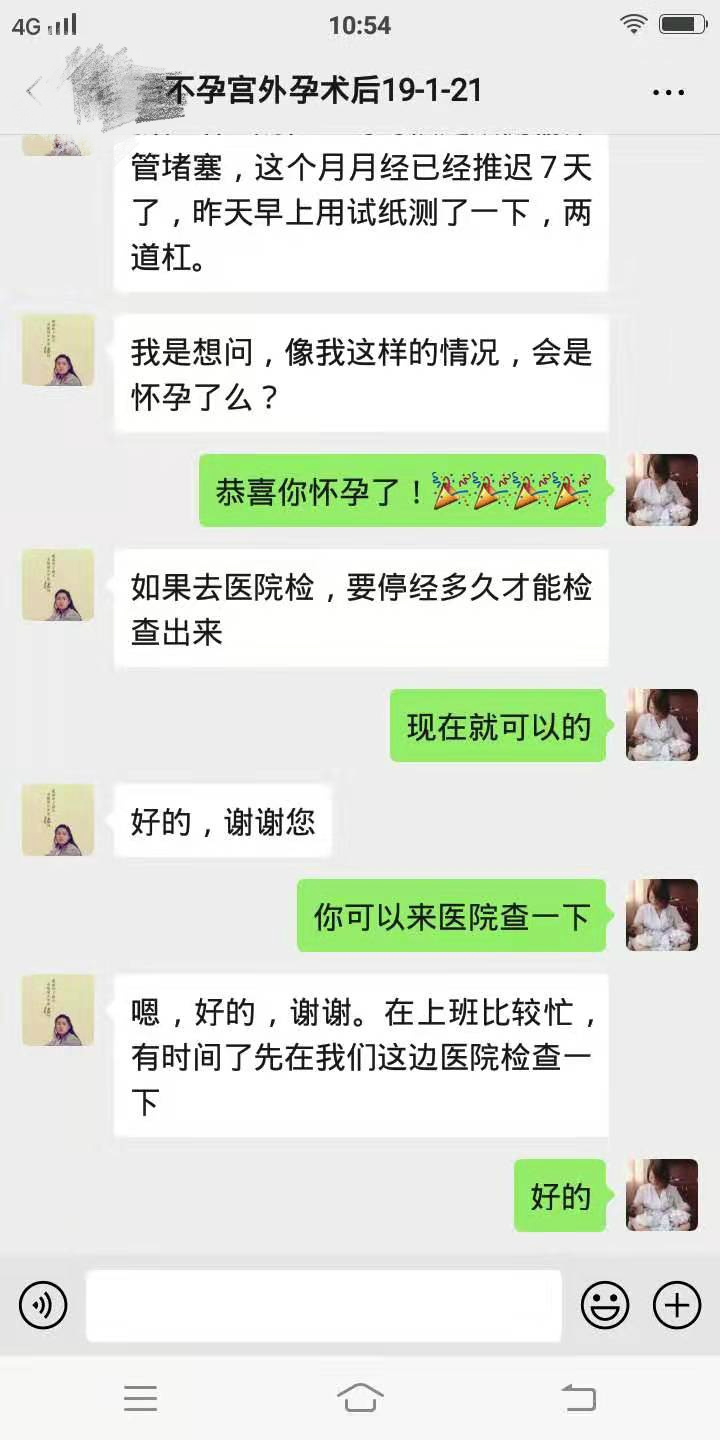Switch to voice message input

[43, 1305]
